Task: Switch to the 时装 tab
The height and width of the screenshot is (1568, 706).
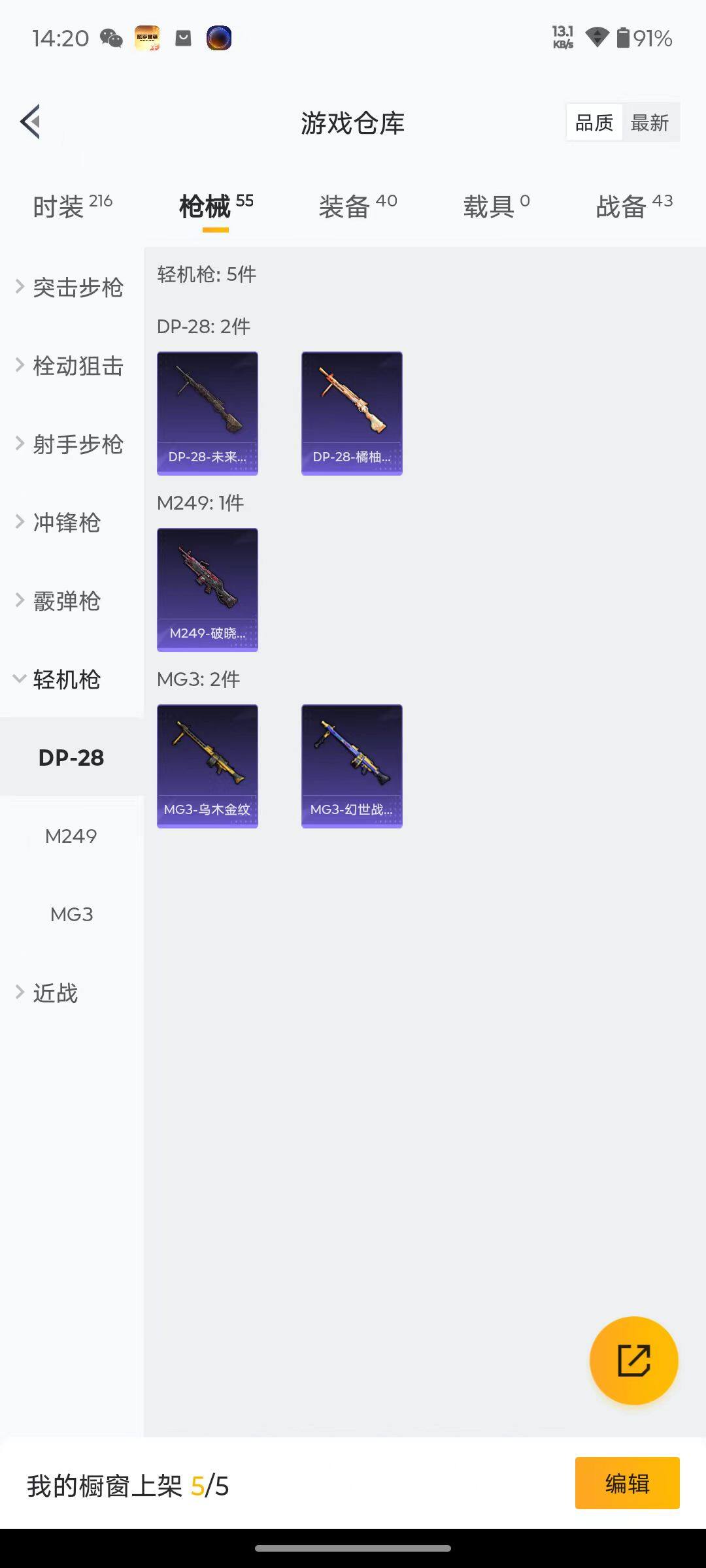Action: click(72, 207)
